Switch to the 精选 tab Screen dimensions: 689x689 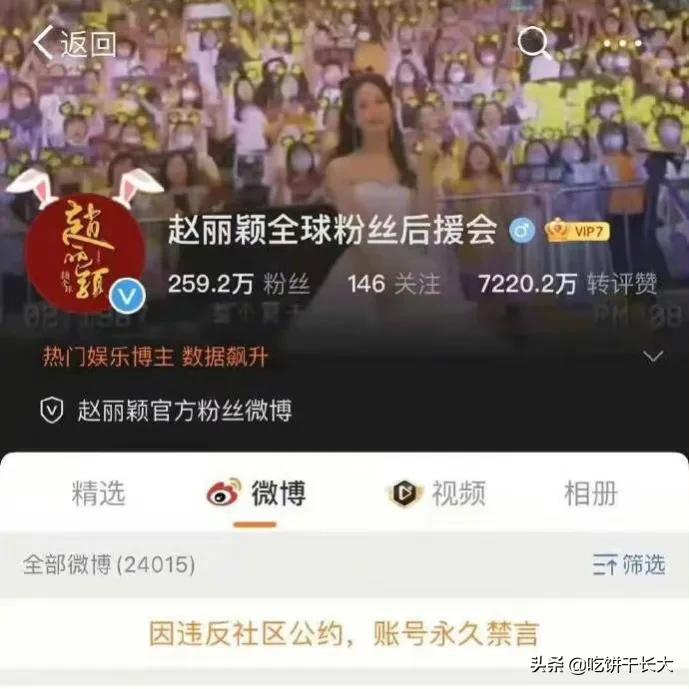click(x=98, y=493)
